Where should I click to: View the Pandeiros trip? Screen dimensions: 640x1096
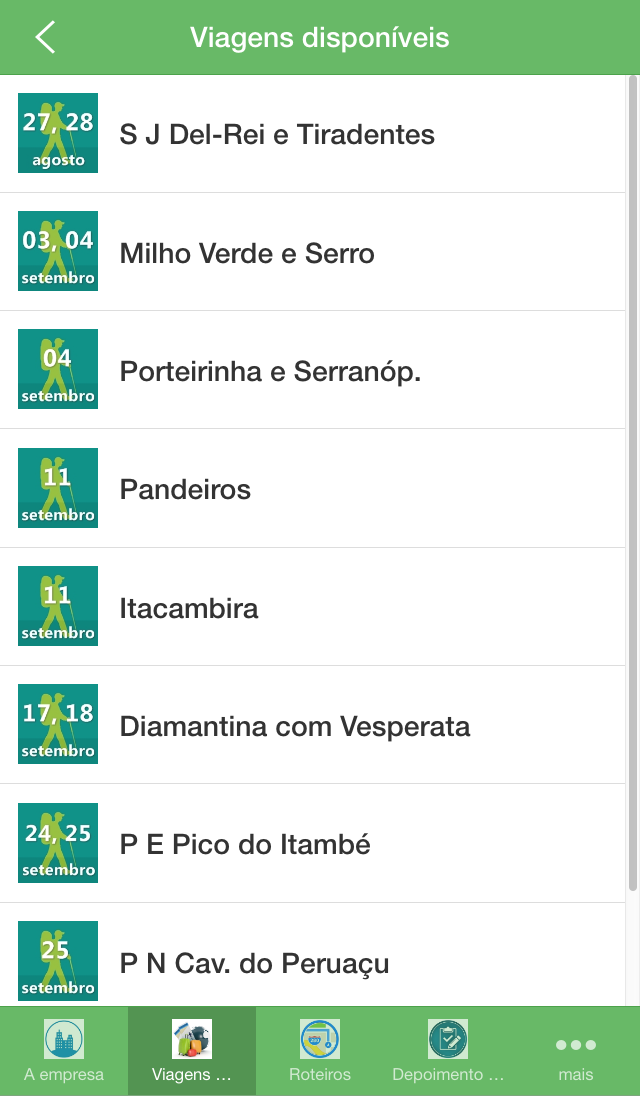coord(312,489)
